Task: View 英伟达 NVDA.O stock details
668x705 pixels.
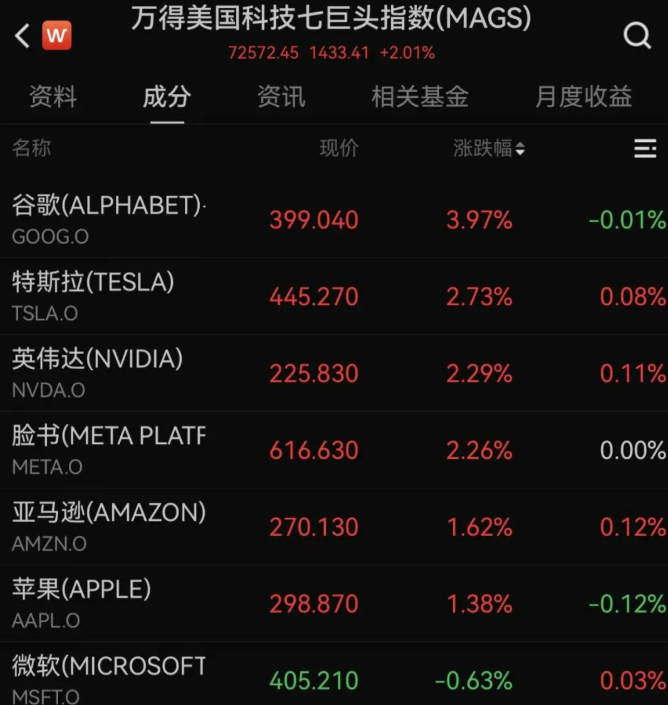Action: (334, 373)
